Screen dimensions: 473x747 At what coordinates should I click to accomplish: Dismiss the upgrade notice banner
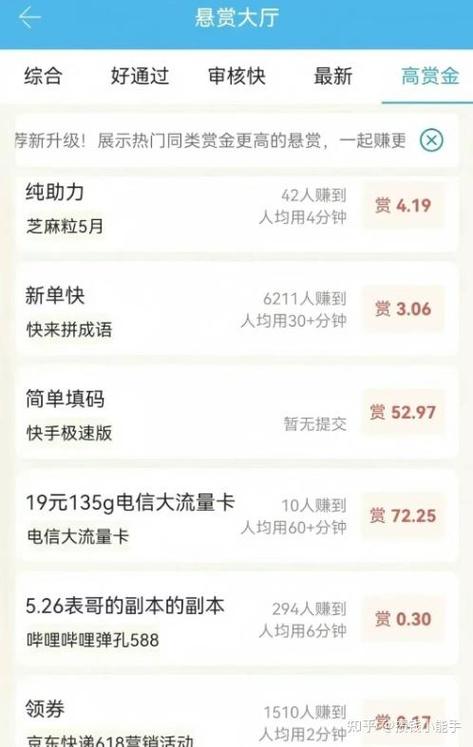point(432,140)
